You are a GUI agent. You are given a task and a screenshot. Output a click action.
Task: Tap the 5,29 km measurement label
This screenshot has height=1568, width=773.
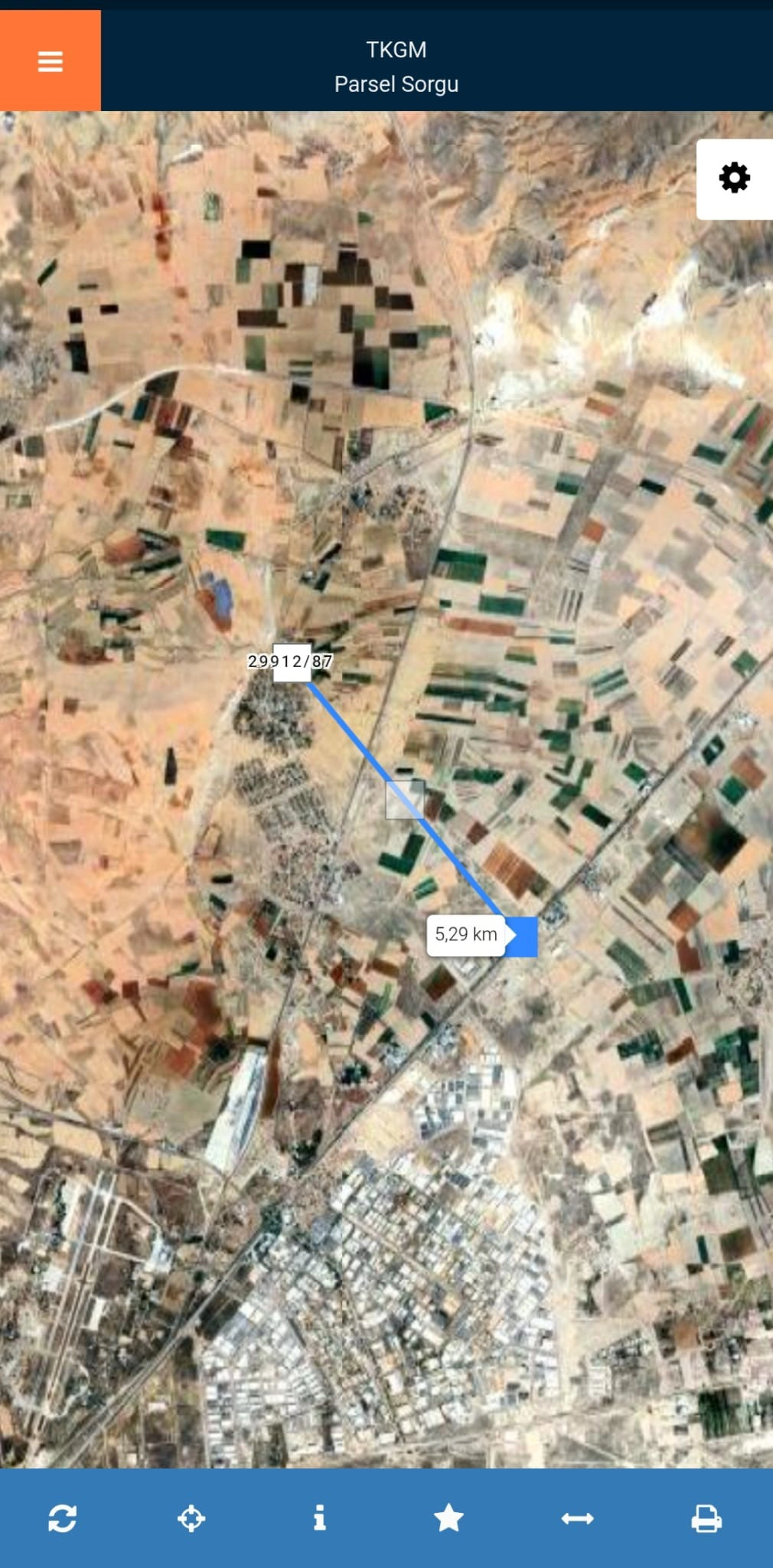point(466,935)
